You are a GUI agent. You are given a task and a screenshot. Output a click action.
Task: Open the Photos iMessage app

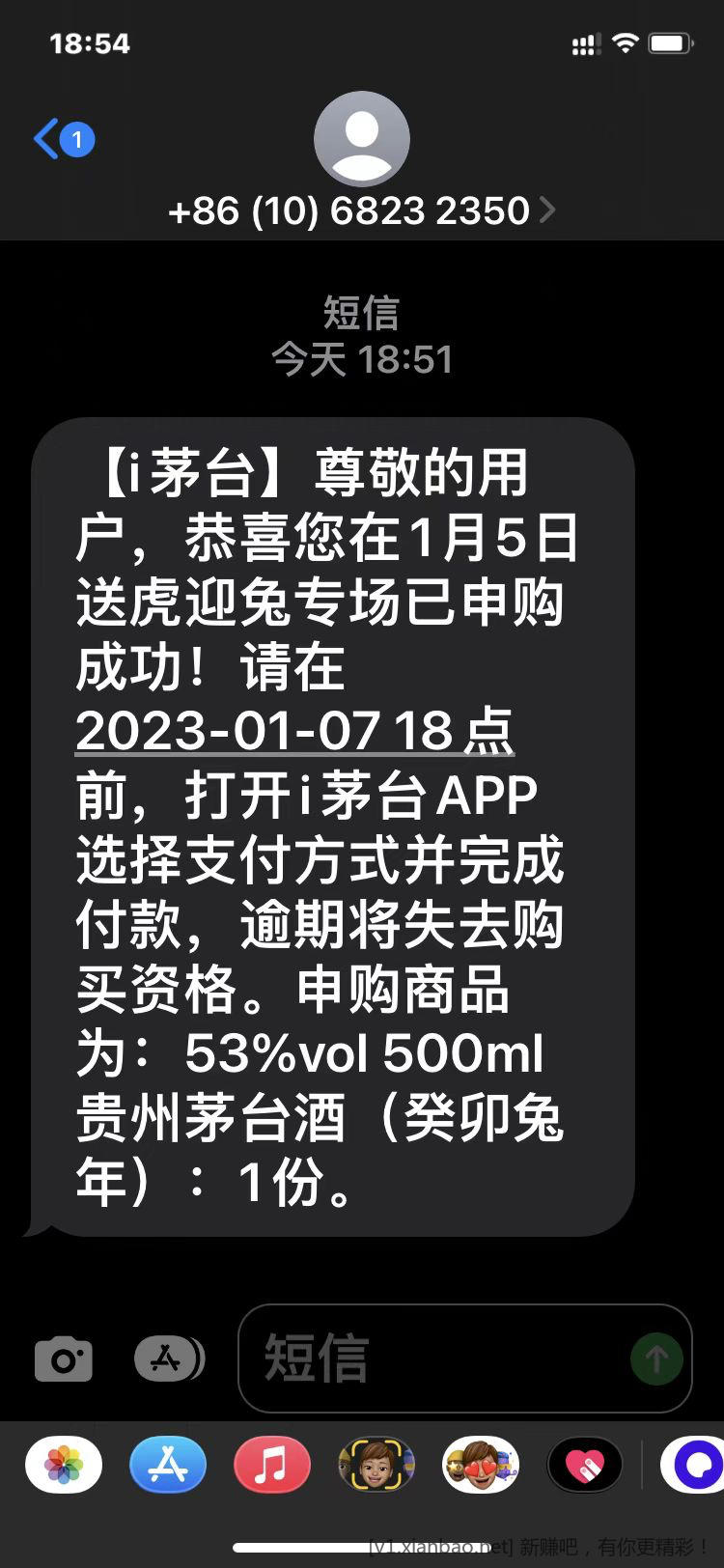[x=64, y=1465]
